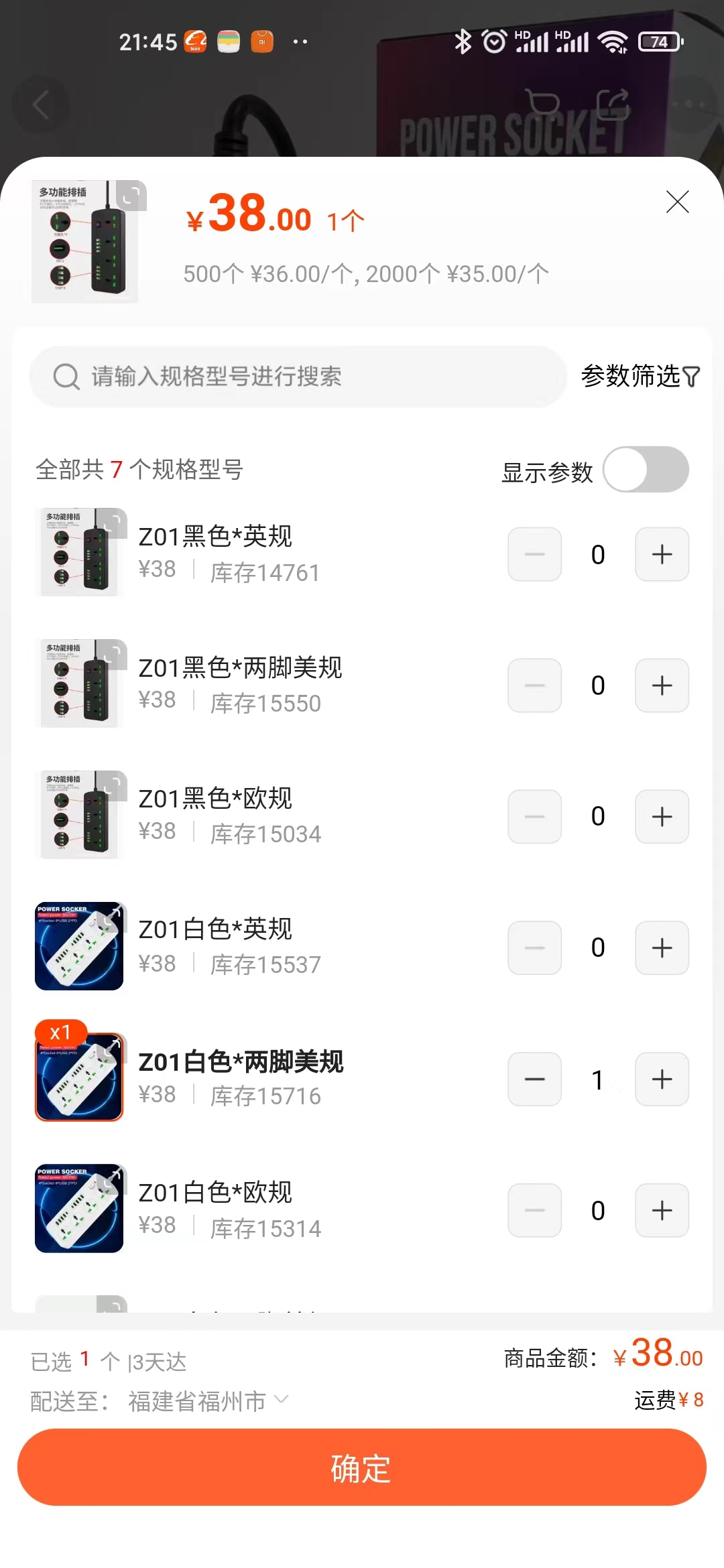Increase quantity of Z01黑色*英规
Screen dimensions: 724x1568
tap(662, 554)
